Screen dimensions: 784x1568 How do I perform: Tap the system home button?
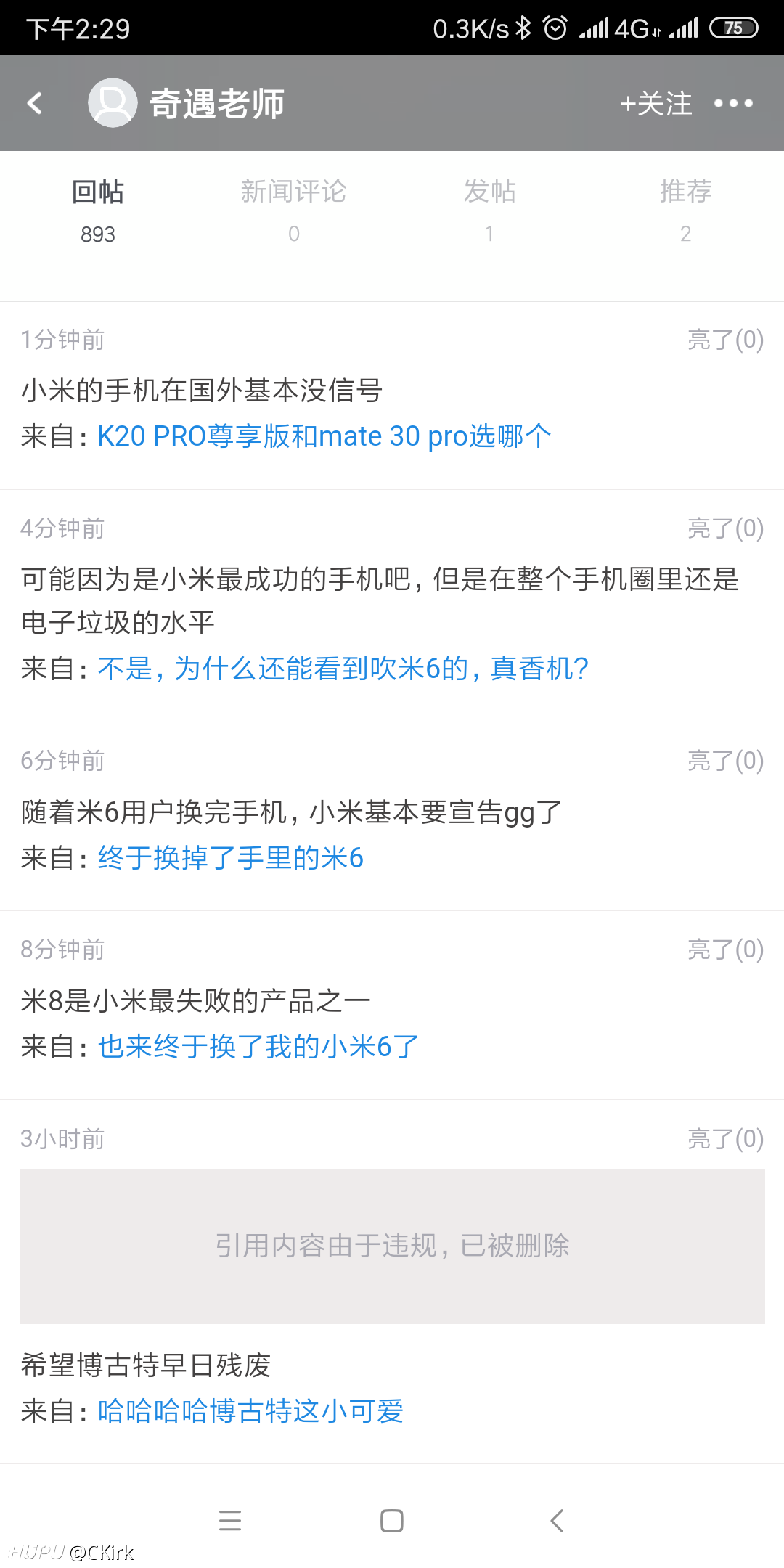[392, 1521]
